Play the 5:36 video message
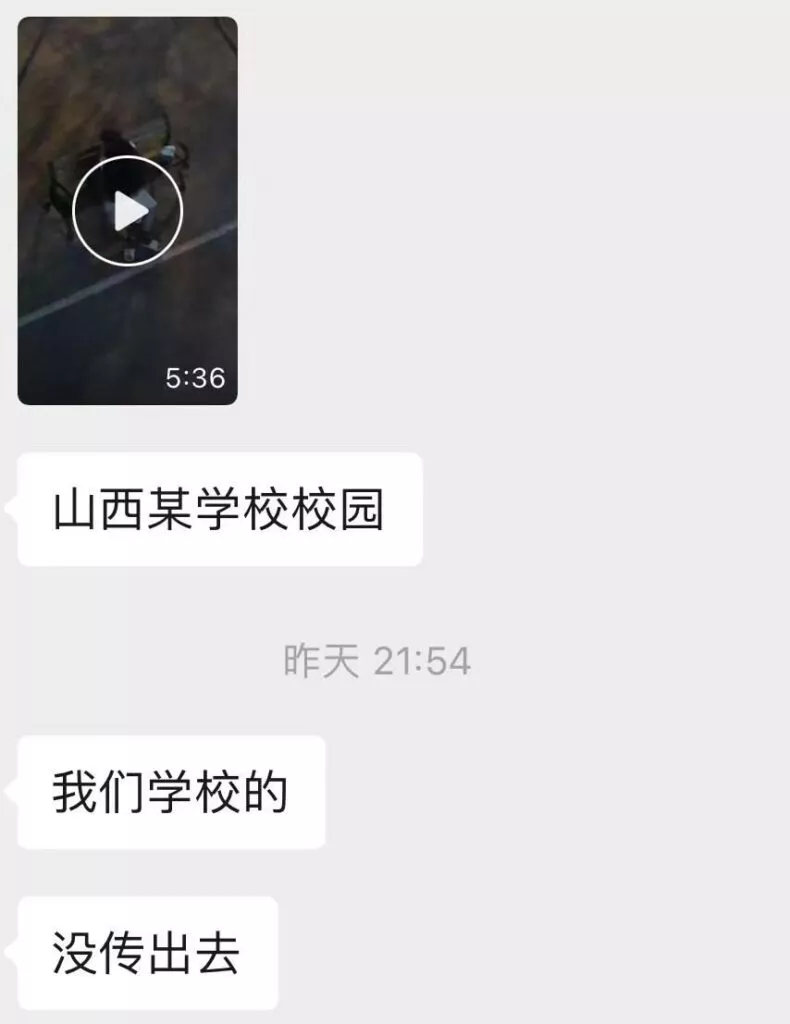Screen dimensions: 790x1024 coord(127,211)
